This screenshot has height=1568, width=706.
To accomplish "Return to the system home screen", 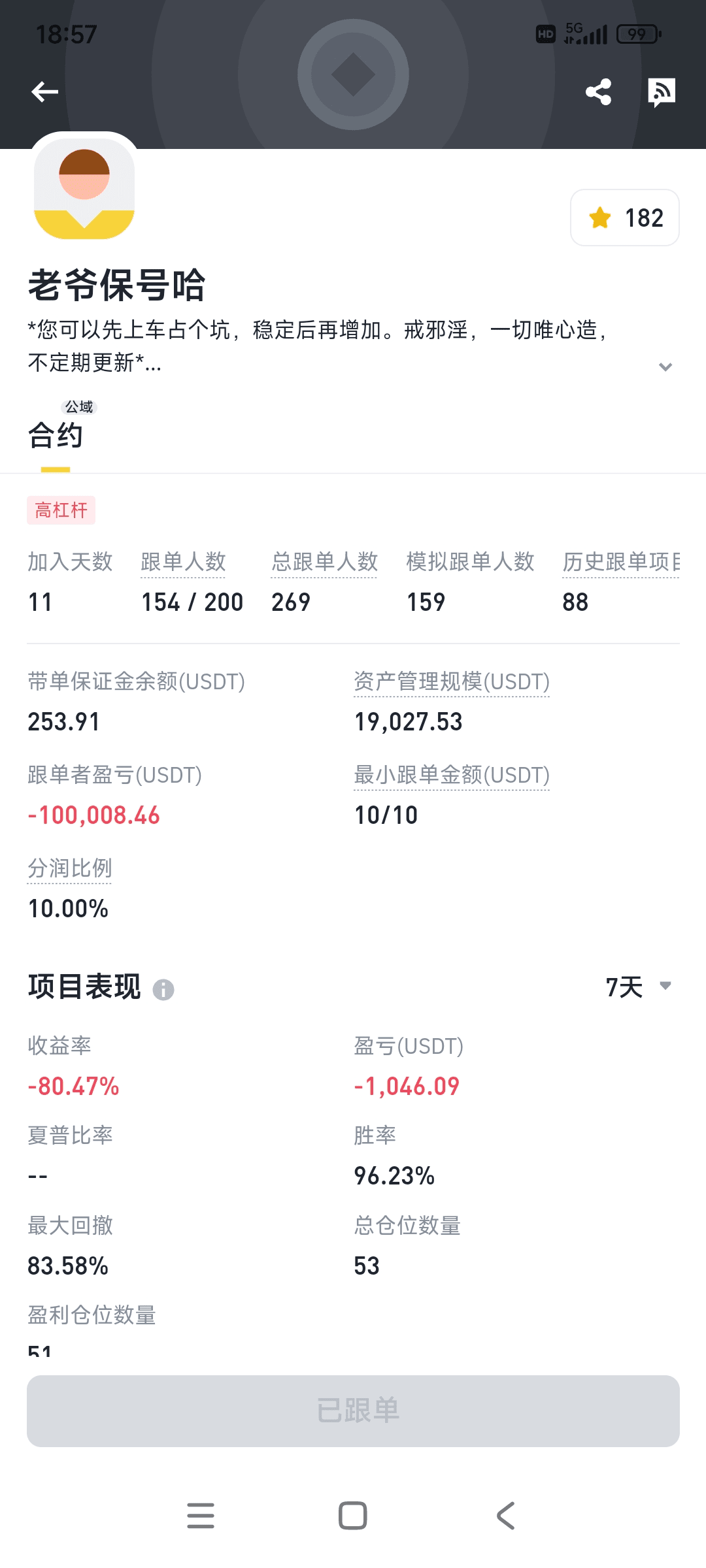I will point(353,1516).
